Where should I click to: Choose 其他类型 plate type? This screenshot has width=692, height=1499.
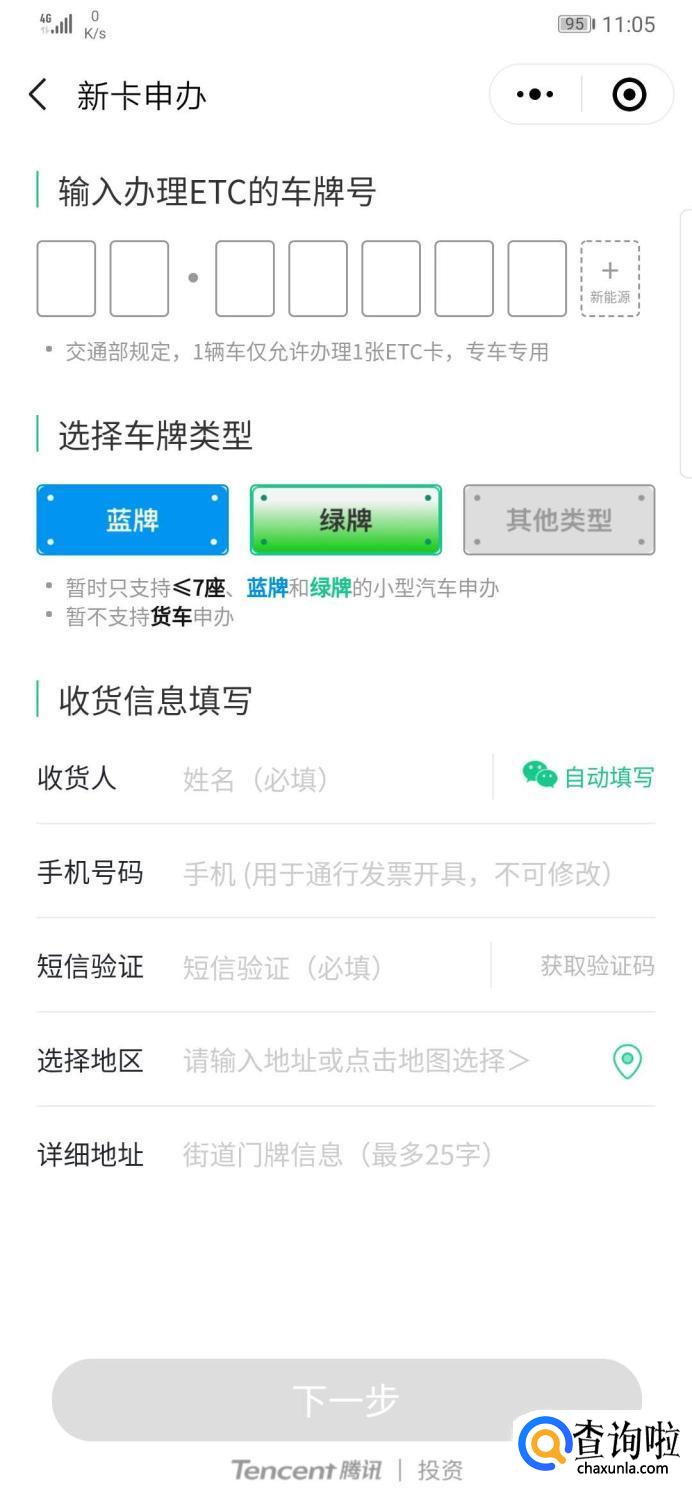[x=559, y=520]
